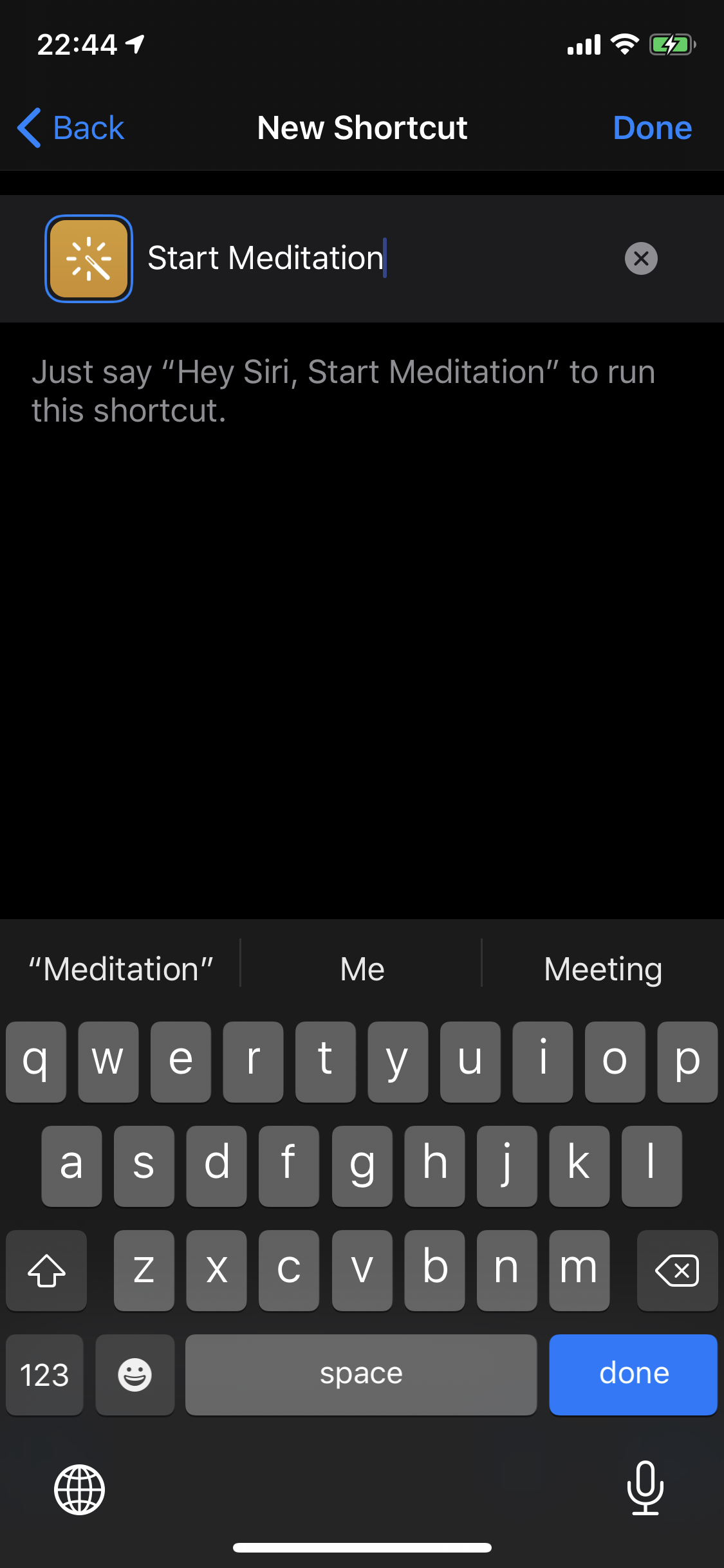Select the Me keyboard suggestion
The image size is (724, 1568).
point(362,969)
